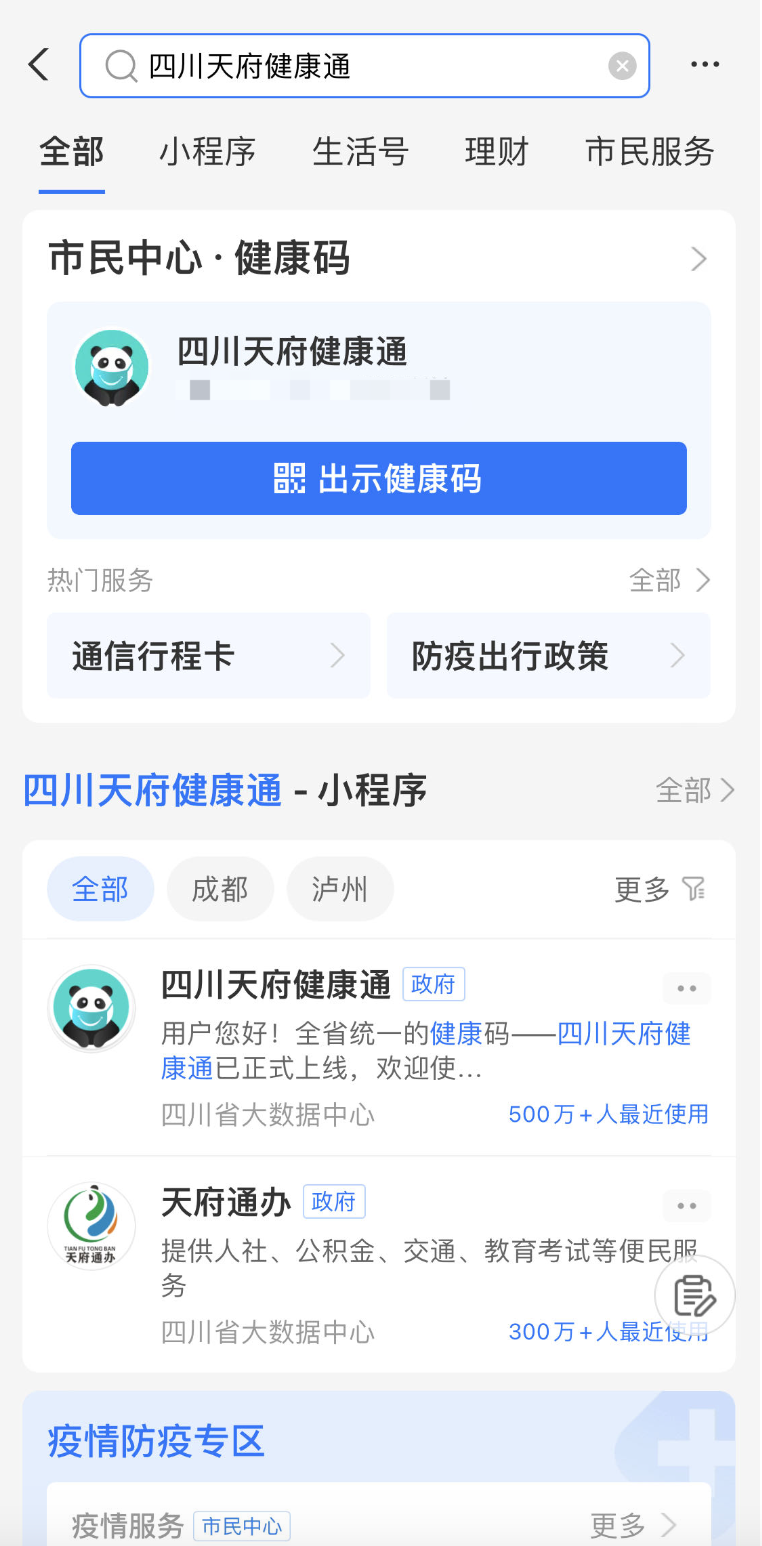This screenshot has height=1546, width=762.
Task: Click the 天府通办 mini-program logo
Action: click(91, 1225)
